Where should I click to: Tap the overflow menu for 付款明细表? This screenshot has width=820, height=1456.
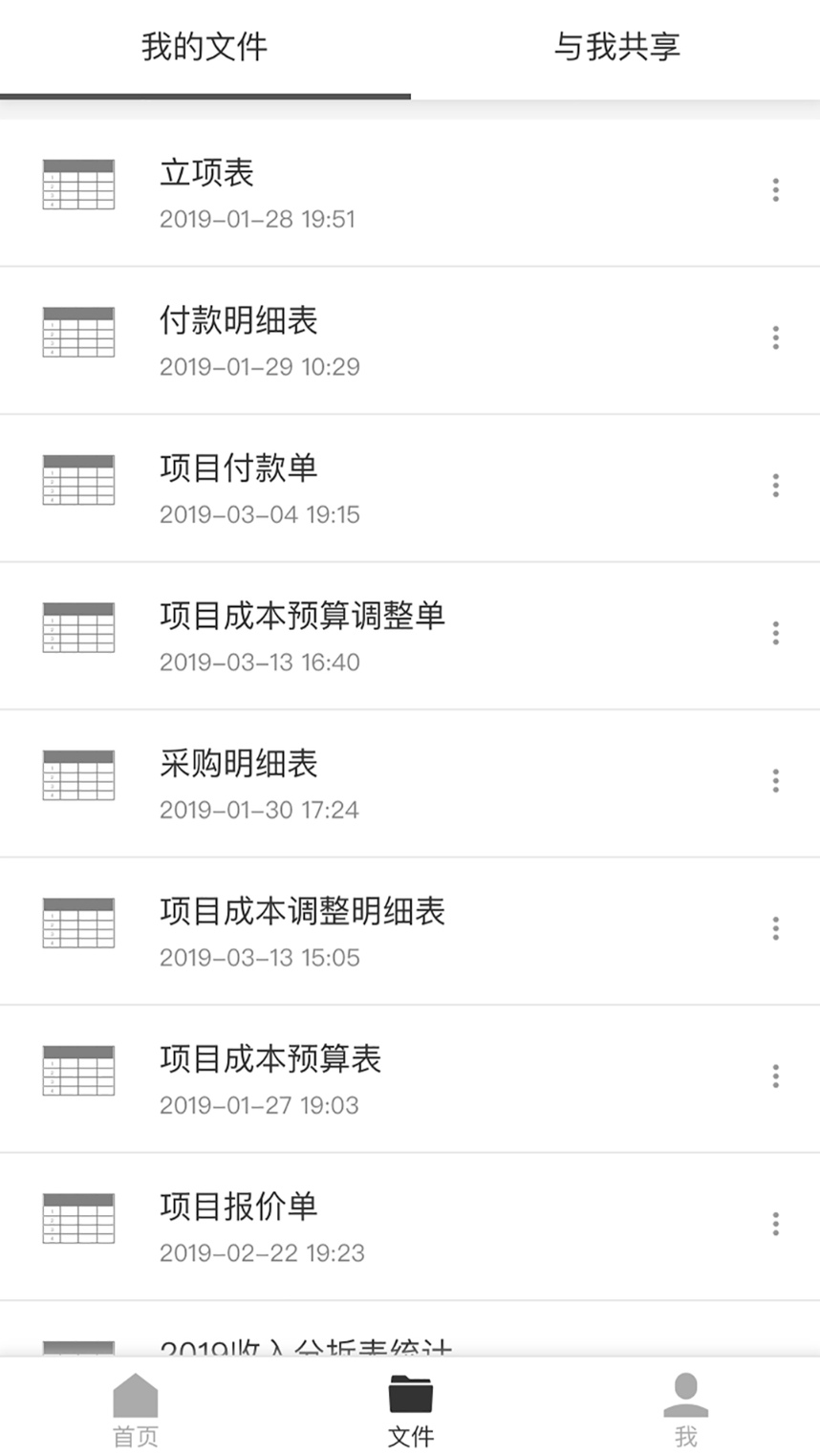tap(775, 337)
